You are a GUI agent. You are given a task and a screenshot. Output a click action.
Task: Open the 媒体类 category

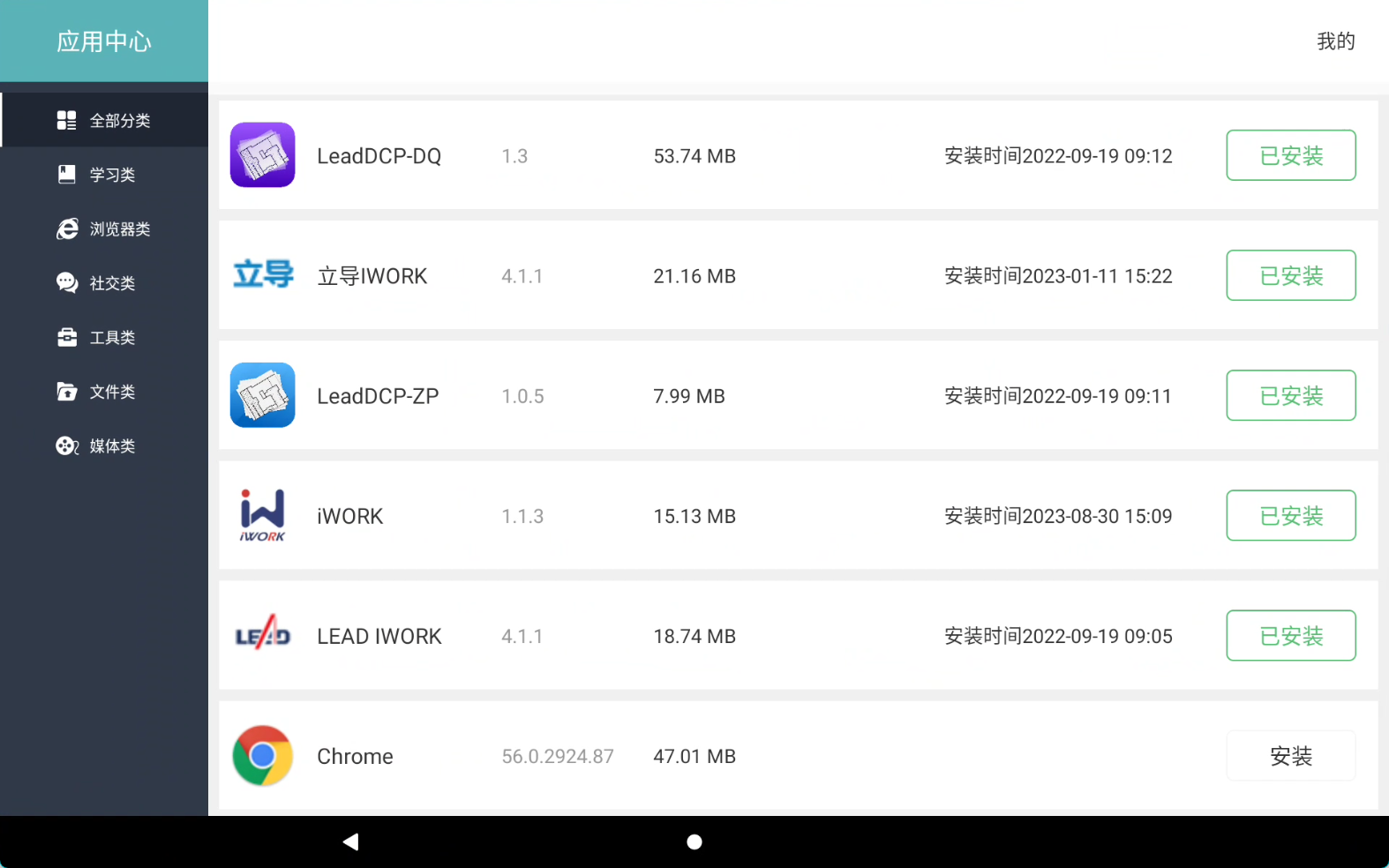pyautogui.click(x=104, y=446)
